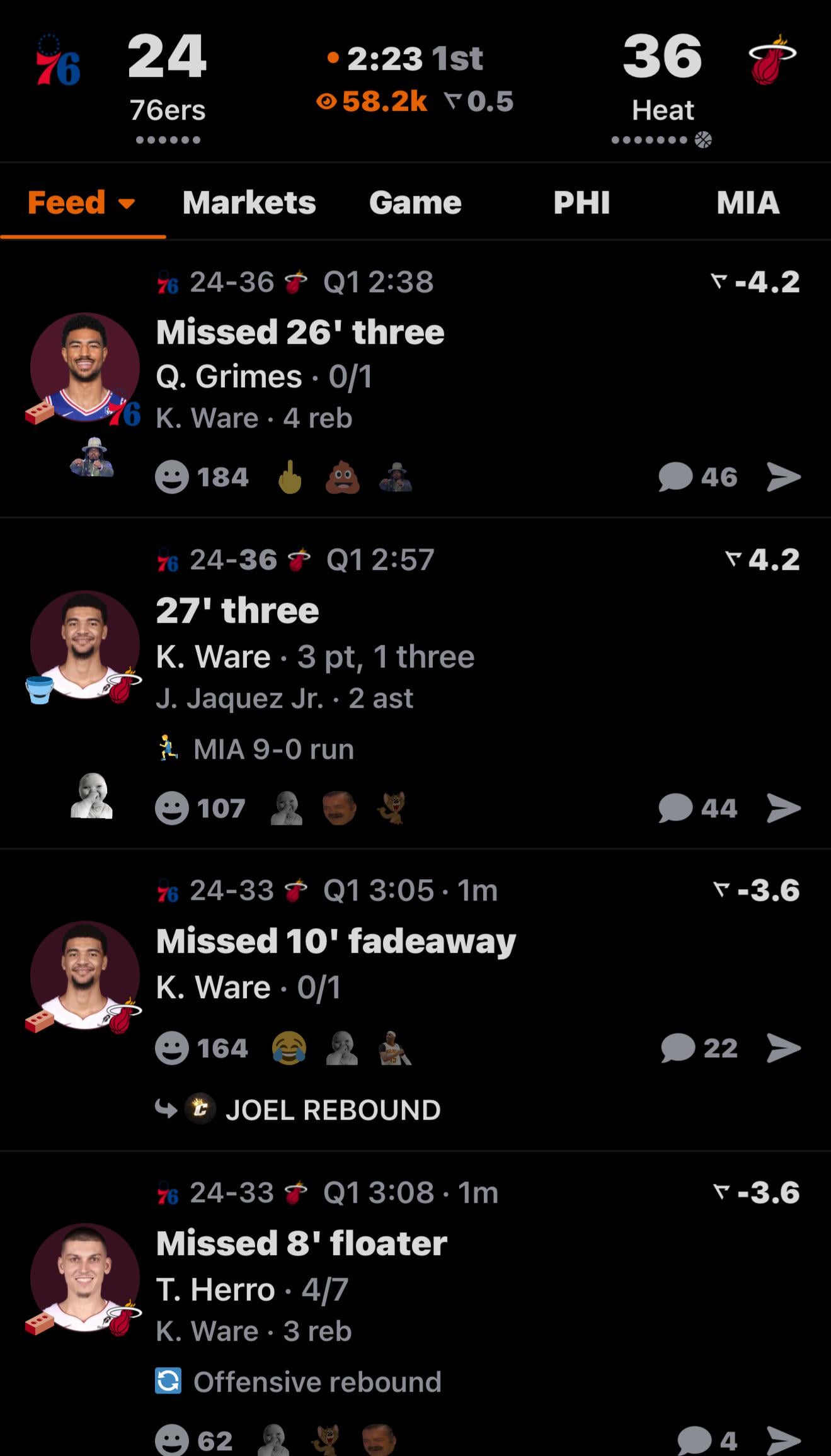This screenshot has width=831, height=1456.
Task: Open comments on Missed 10' fadeaway
Action: click(699, 1048)
